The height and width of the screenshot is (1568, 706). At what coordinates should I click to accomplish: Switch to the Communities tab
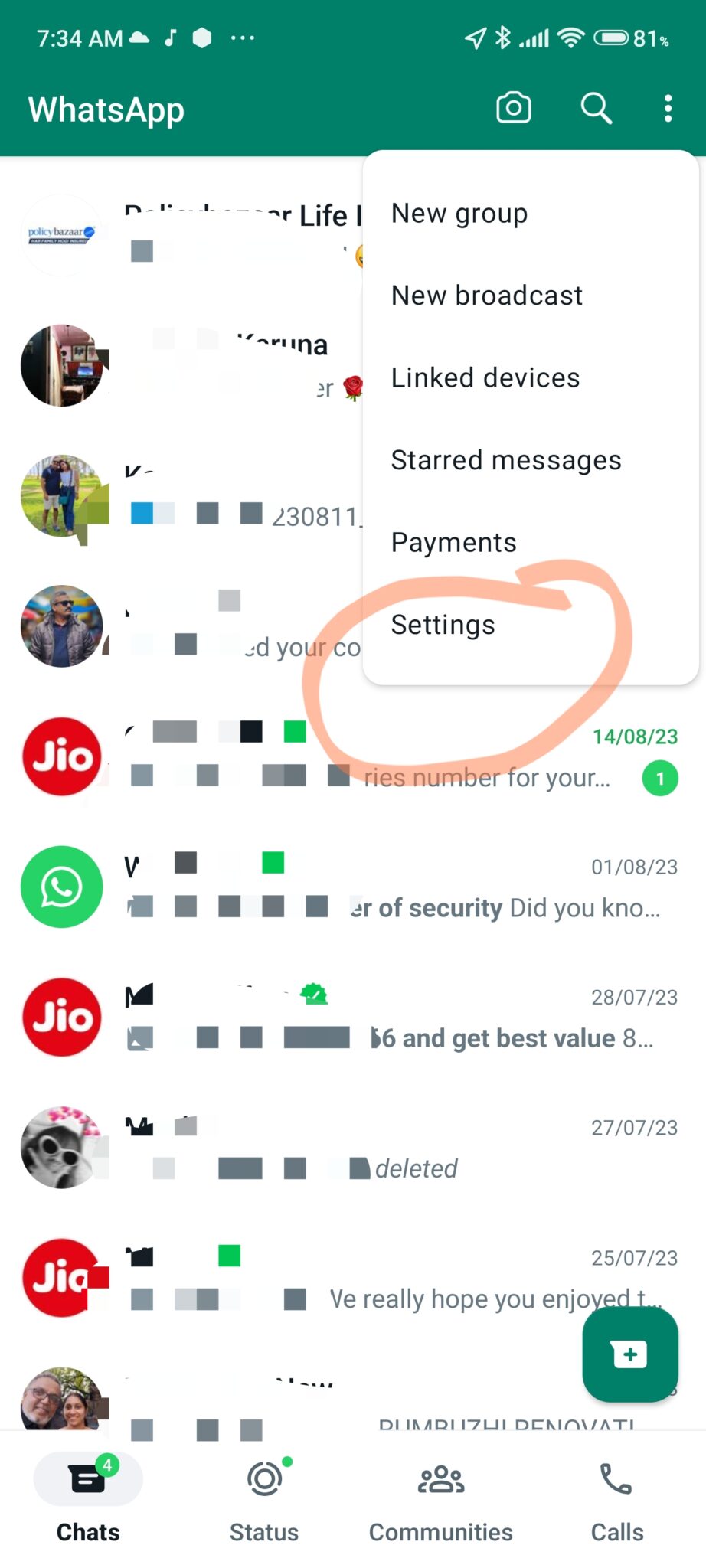click(x=441, y=1499)
